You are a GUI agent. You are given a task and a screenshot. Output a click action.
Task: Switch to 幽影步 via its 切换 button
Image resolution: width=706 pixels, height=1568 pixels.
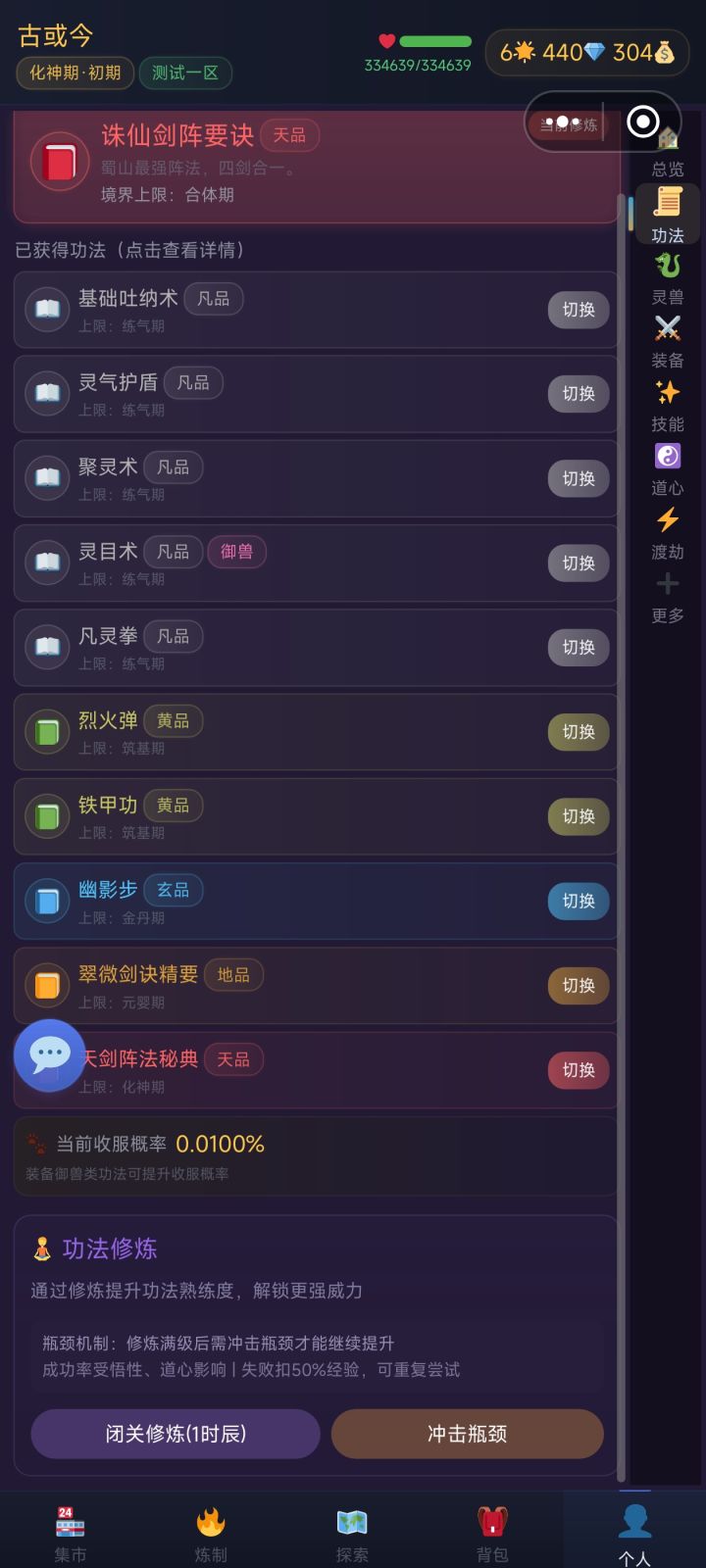click(578, 901)
